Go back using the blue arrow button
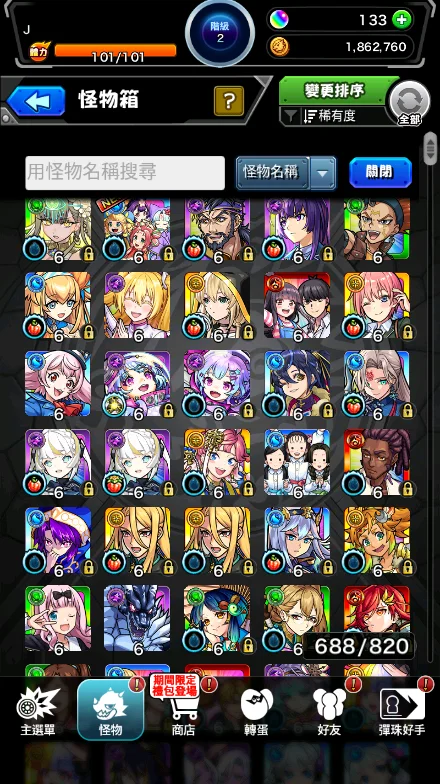Screen dimensions: 440x784 pyautogui.click(x=36, y=101)
